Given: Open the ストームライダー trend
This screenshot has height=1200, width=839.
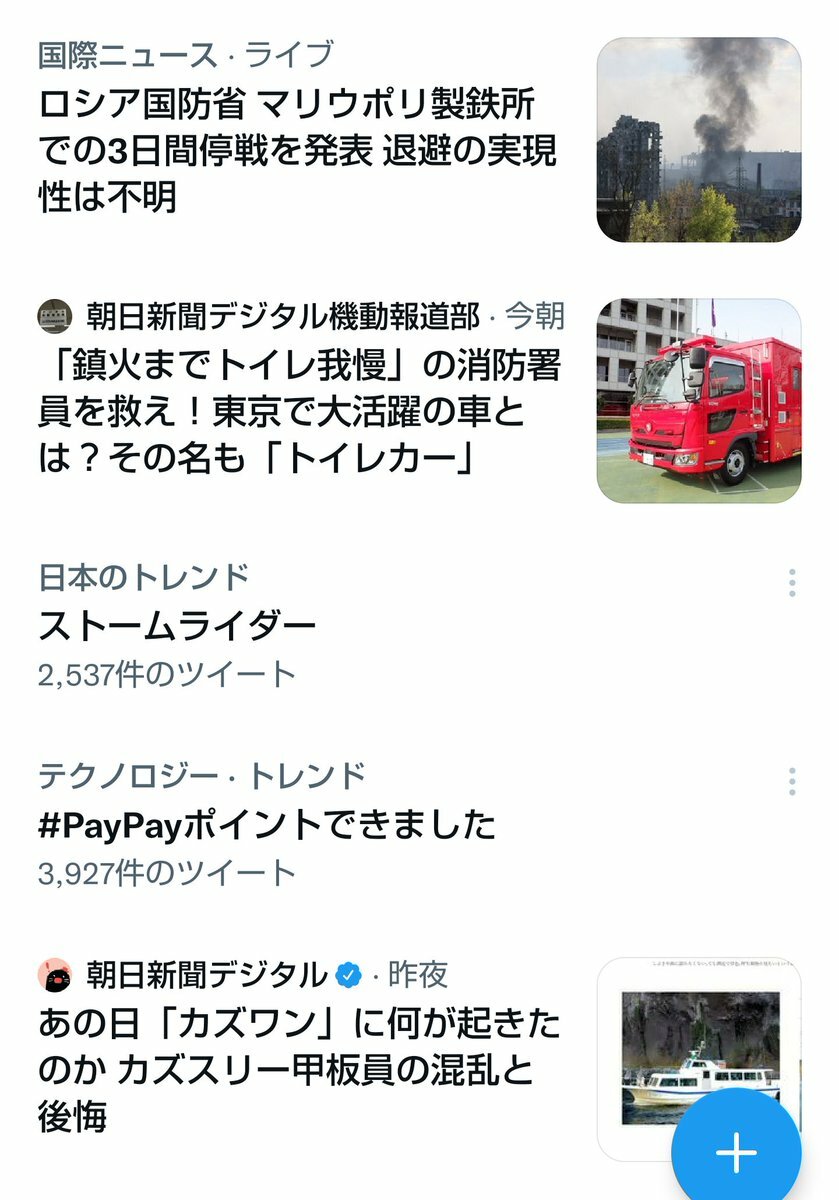Looking at the screenshot, I should click(178, 627).
